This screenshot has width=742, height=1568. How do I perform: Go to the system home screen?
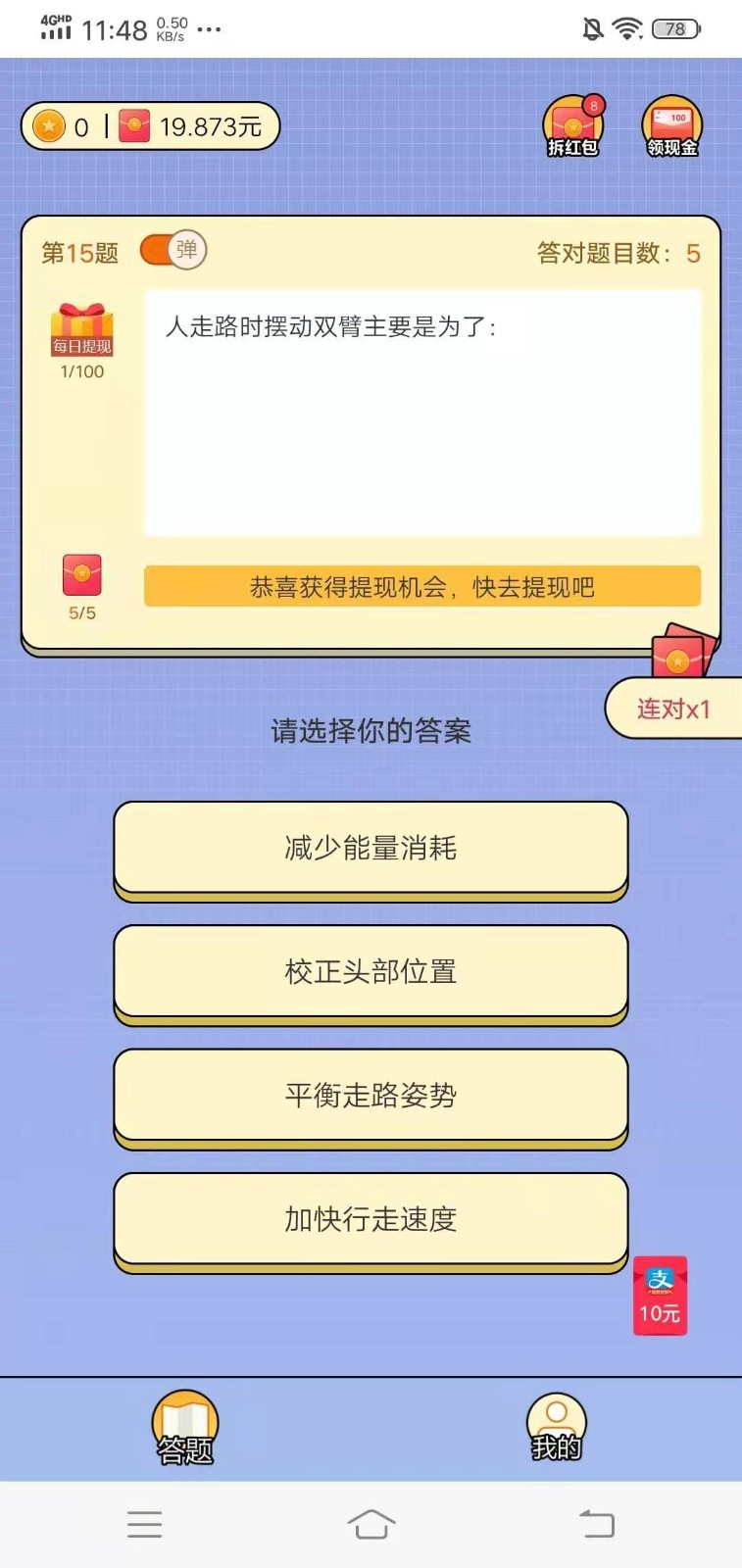(371, 1524)
